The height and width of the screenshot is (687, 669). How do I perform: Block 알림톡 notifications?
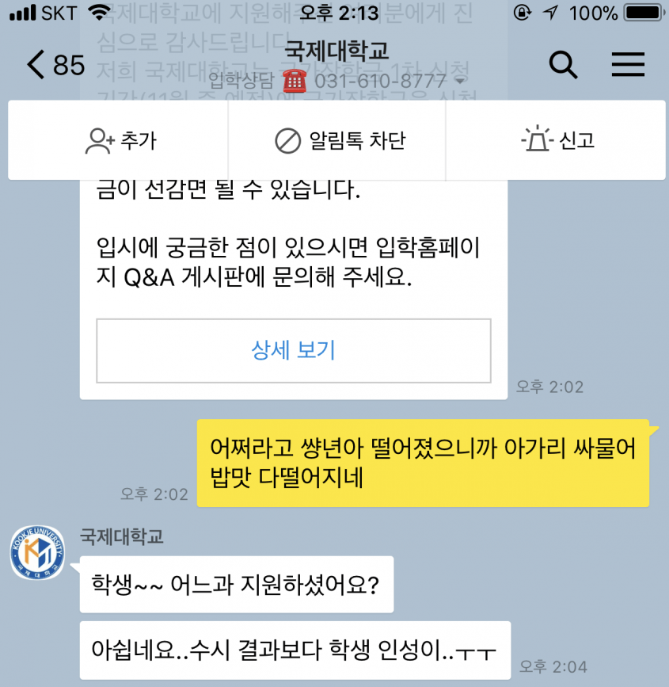coord(340,141)
